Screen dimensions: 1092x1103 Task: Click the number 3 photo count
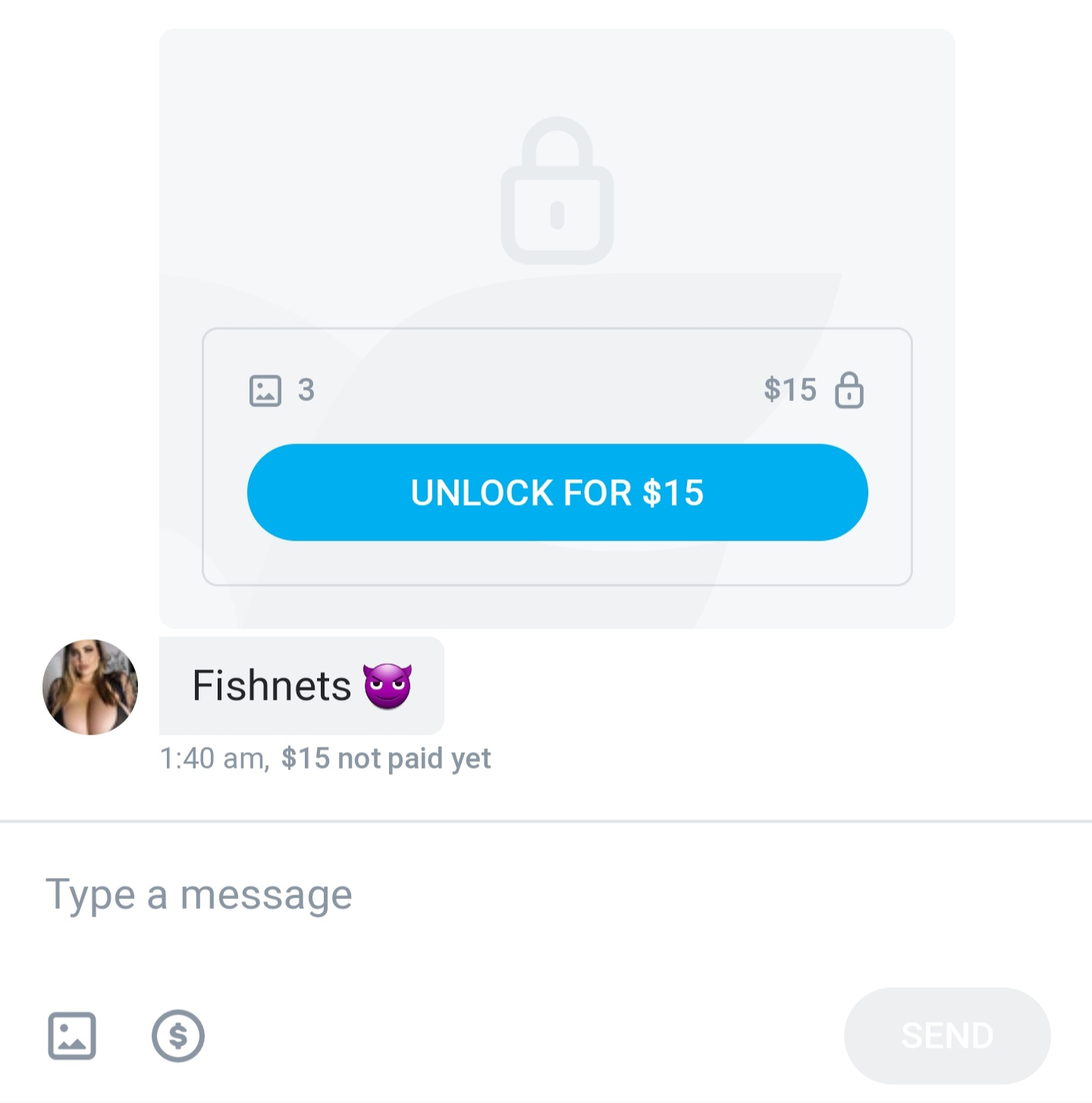(x=304, y=390)
